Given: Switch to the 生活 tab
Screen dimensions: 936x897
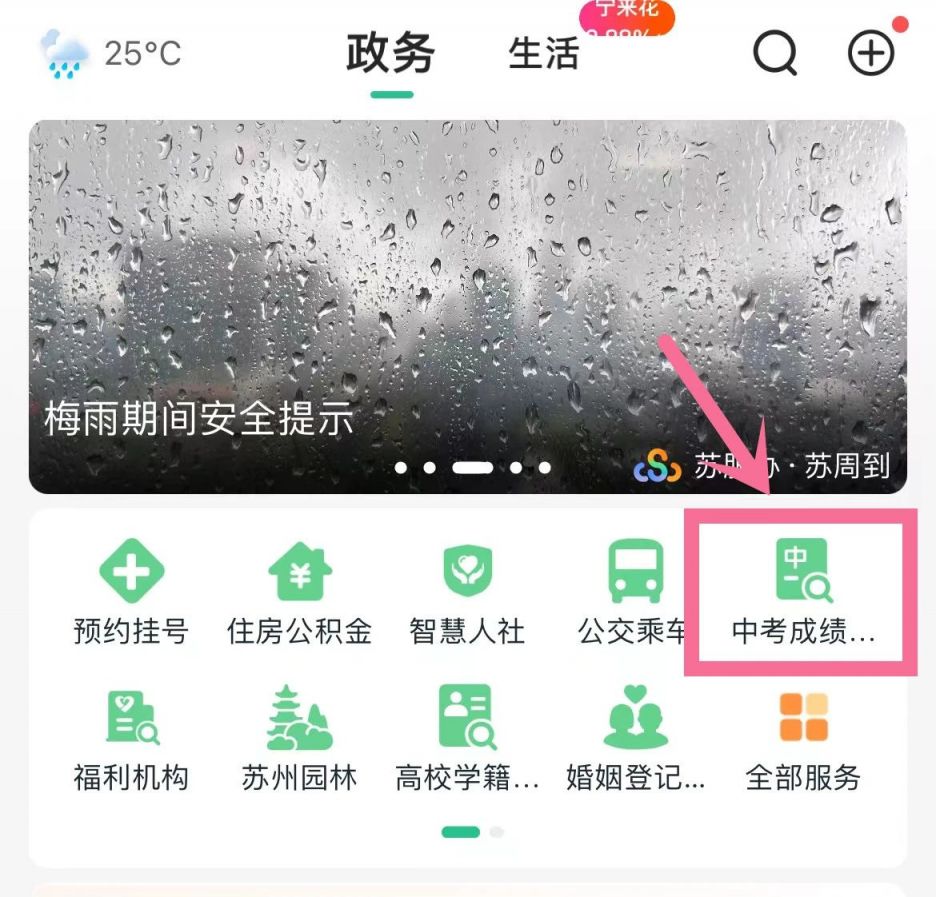Looking at the screenshot, I should coord(543,54).
